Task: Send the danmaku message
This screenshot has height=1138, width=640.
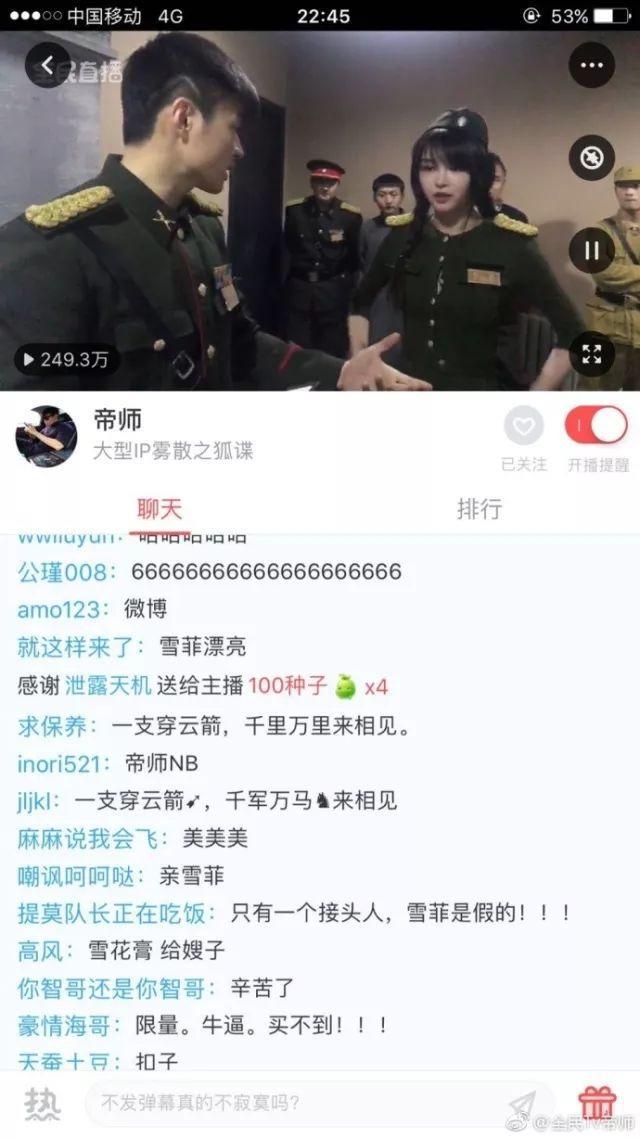Action: [x=522, y=1104]
